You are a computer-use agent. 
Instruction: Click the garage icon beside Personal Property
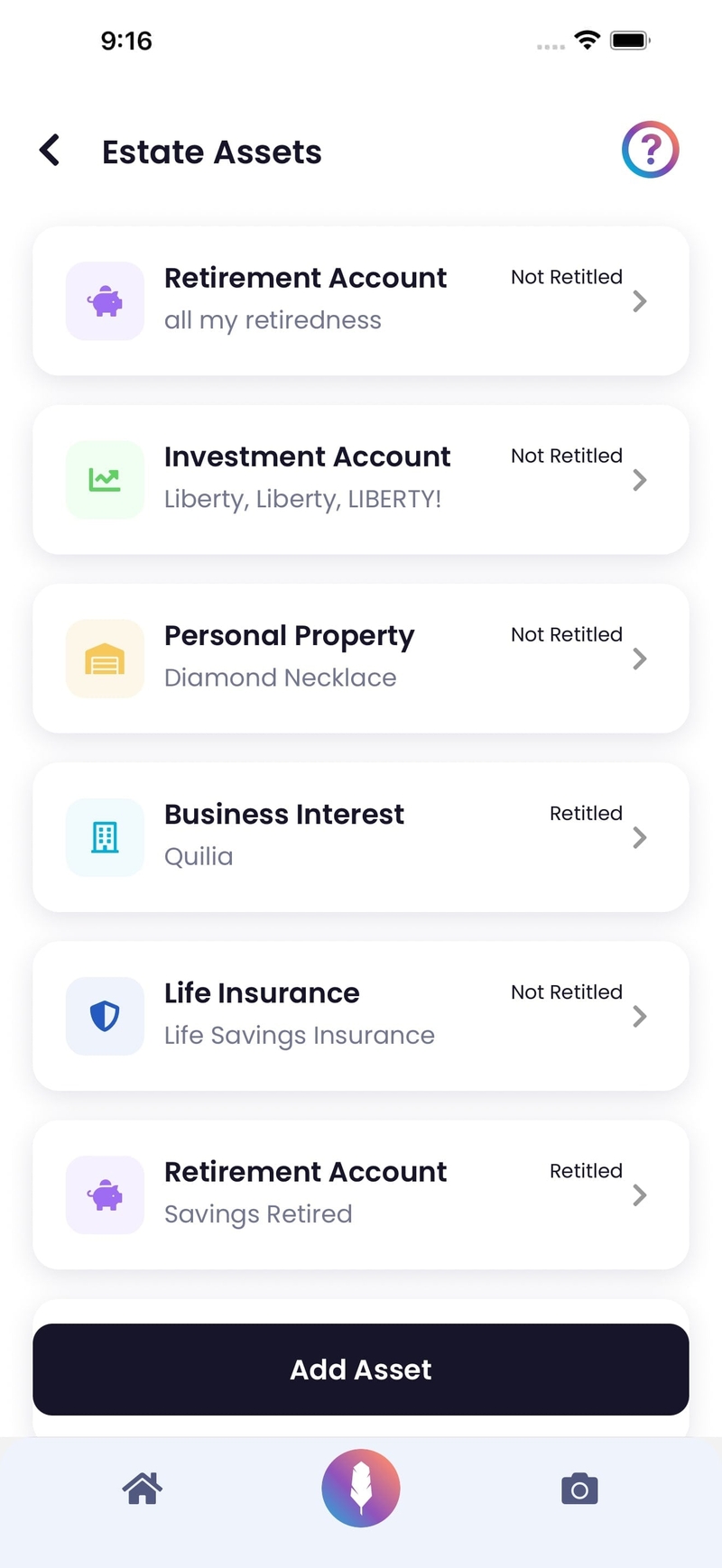pyautogui.click(x=105, y=659)
